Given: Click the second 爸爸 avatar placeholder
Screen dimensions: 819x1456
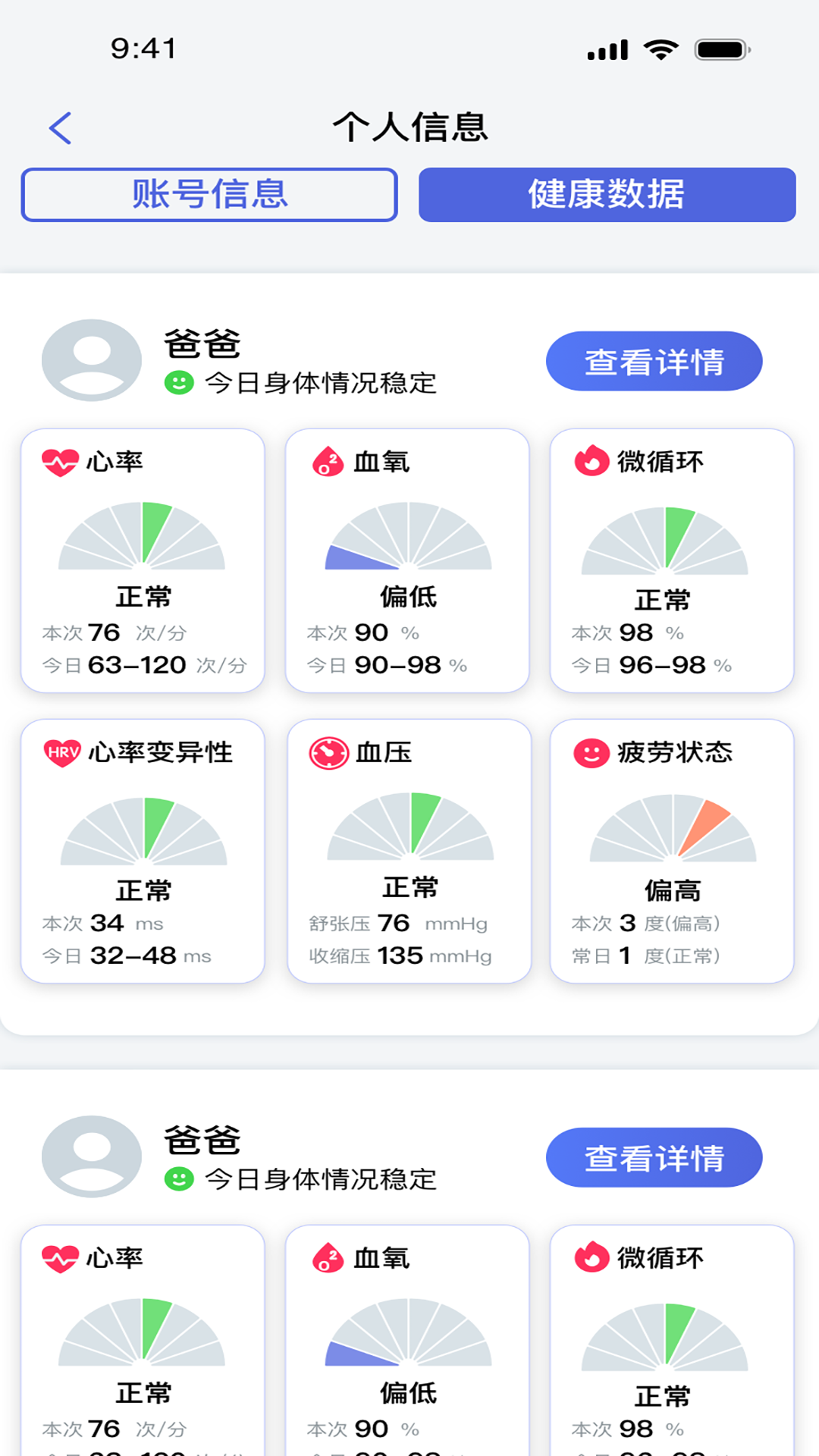Looking at the screenshot, I should 90,1156.
